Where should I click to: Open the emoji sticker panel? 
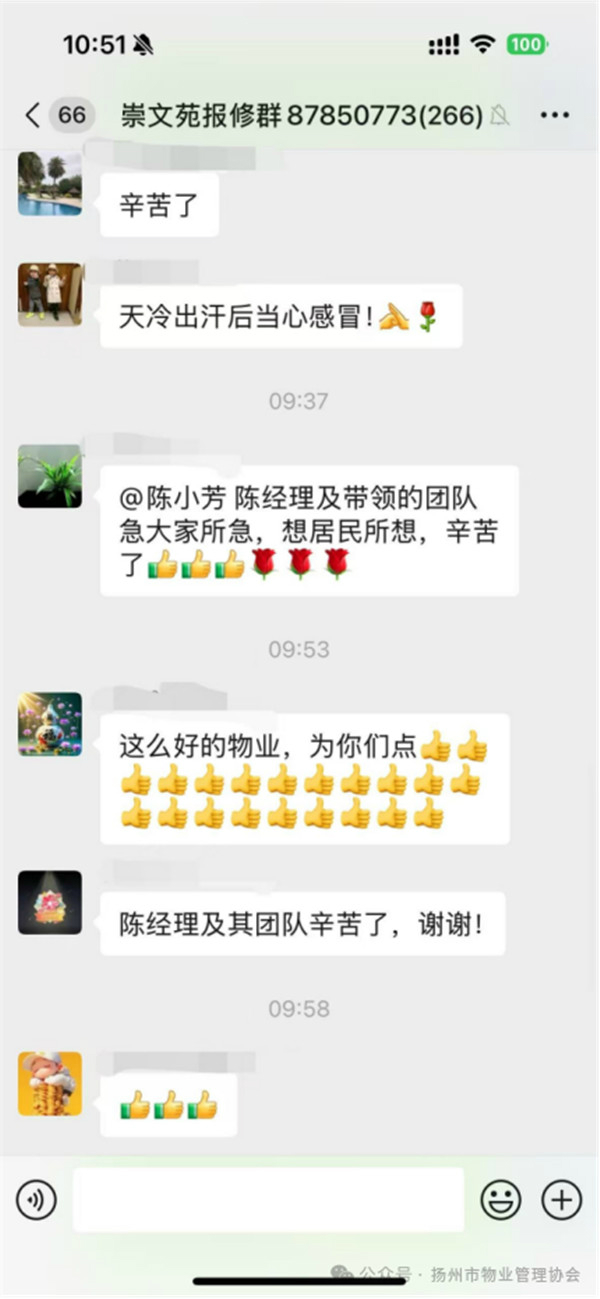pos(500,1199)
